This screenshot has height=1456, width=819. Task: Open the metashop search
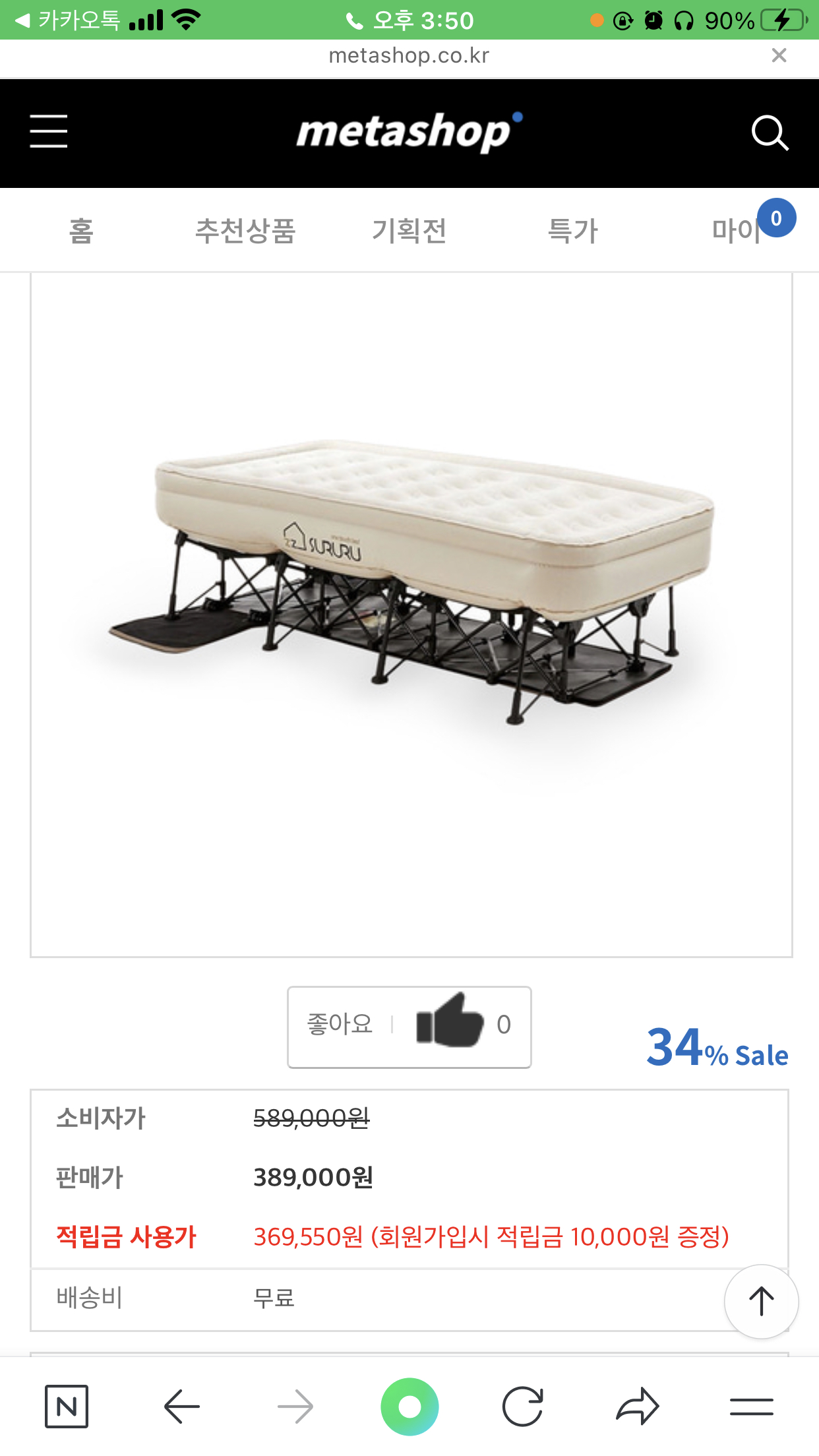tap(770, 133)
